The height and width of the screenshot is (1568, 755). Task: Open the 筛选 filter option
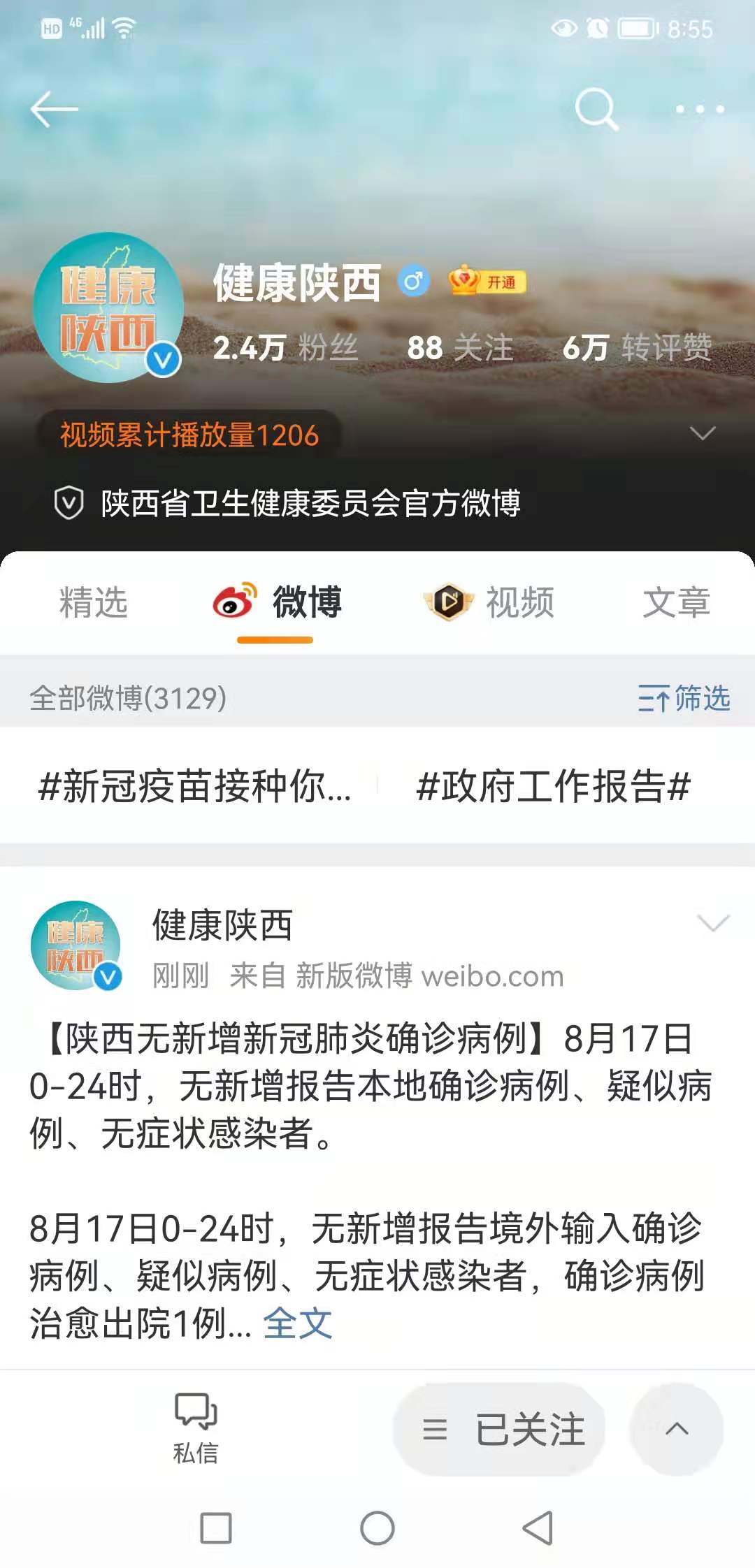pyautogui.click(x=684, y=698)
